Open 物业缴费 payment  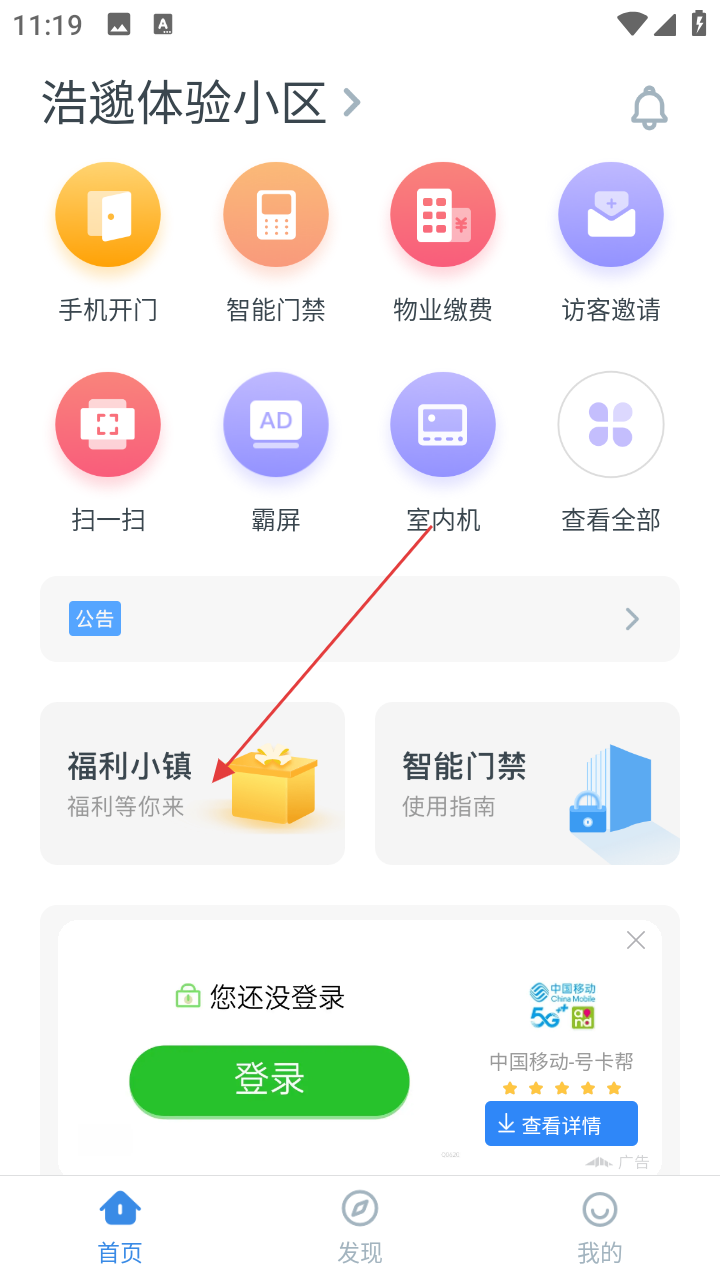(x=443, y=215)
